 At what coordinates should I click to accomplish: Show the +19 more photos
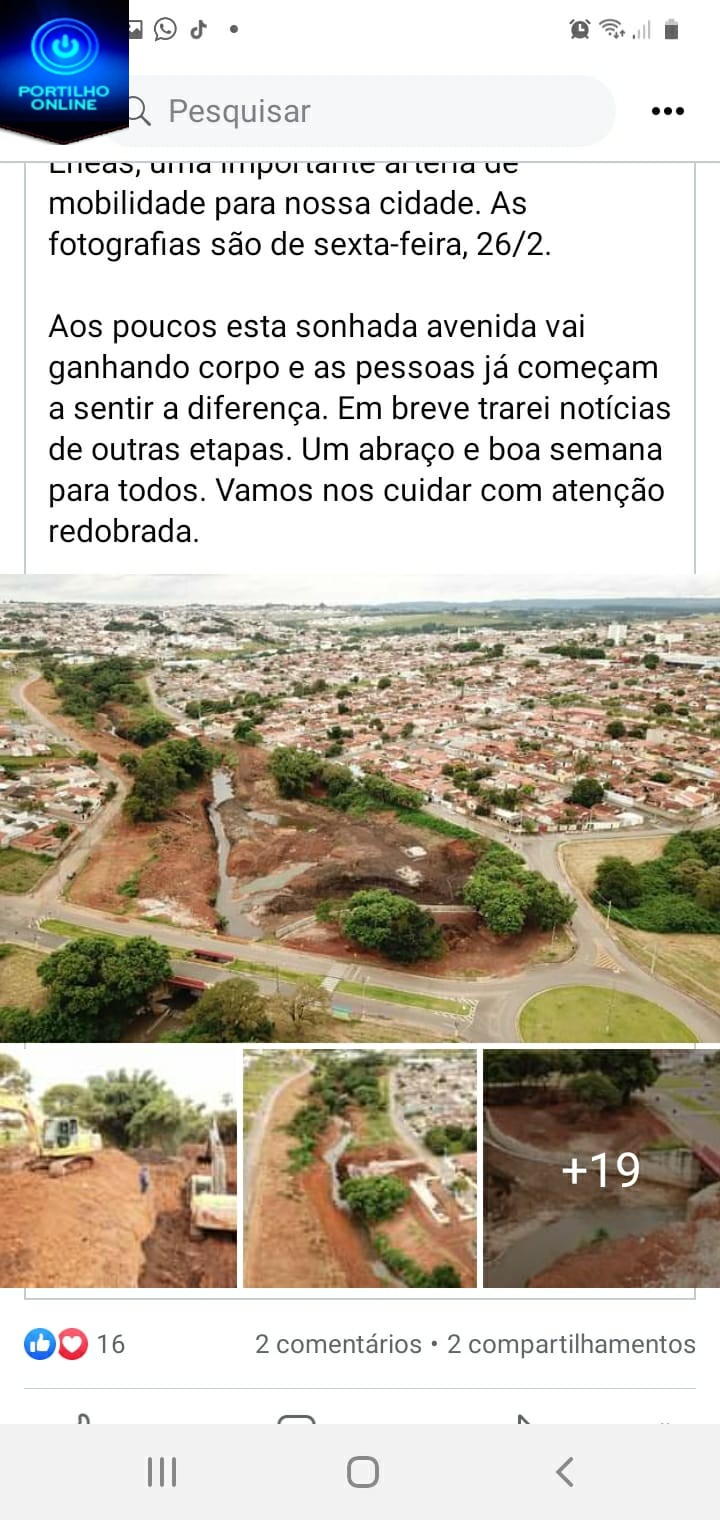[601, 1167]
